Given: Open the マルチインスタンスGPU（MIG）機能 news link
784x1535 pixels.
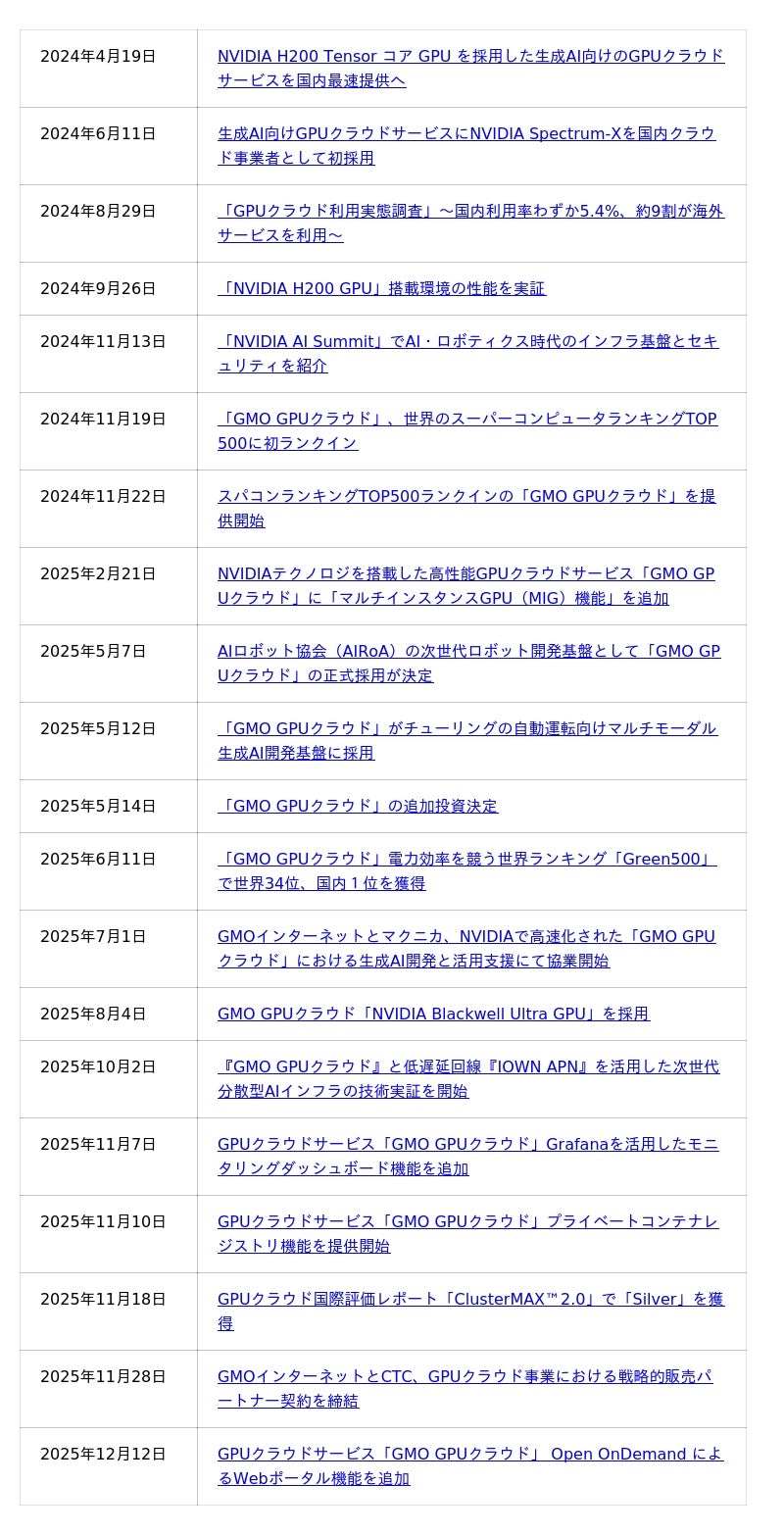Looking at the screenshot, I should coord(465,574).
